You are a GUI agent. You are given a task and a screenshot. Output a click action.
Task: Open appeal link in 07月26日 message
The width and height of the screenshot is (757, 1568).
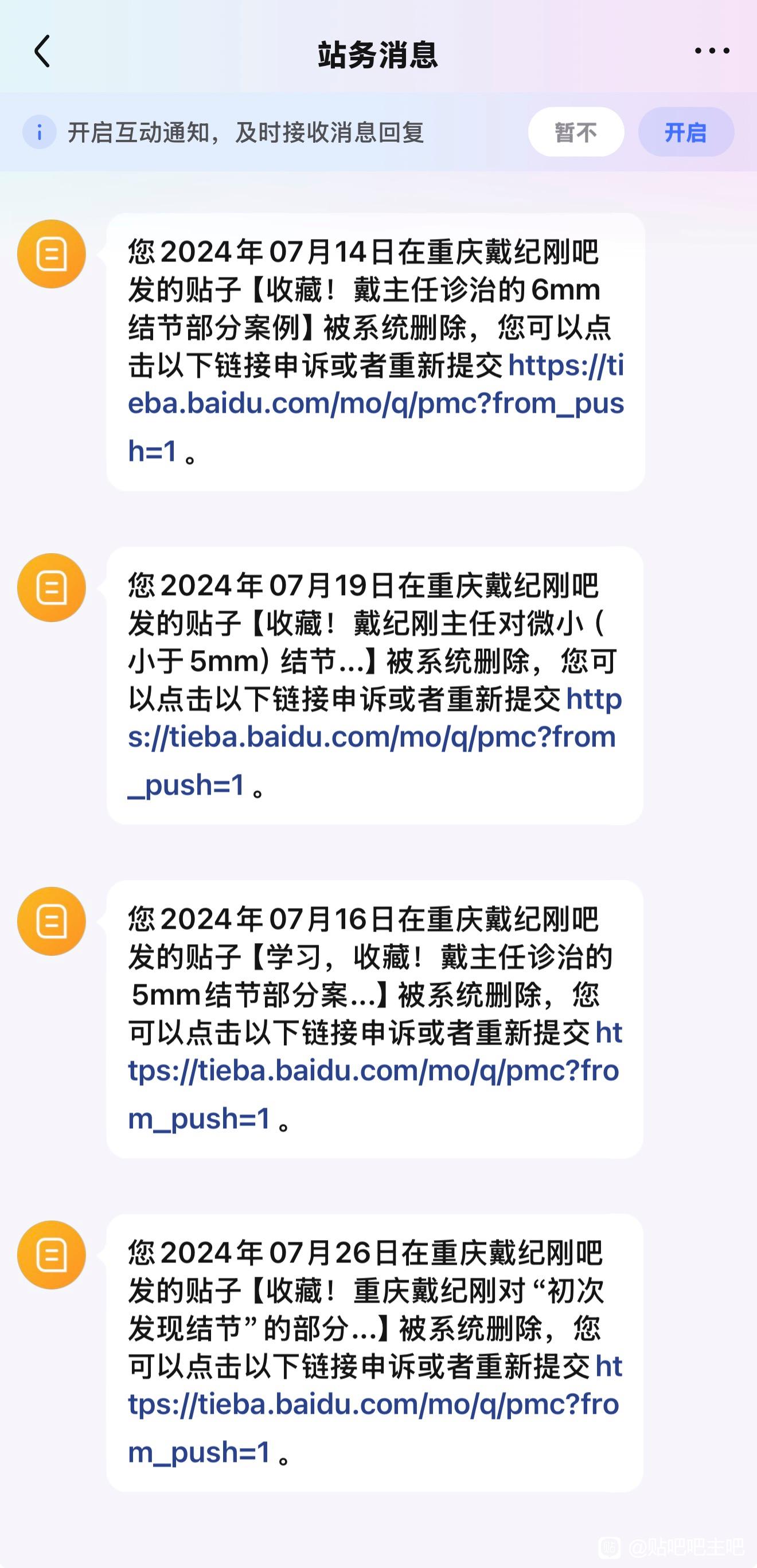(x=373, y=1404)
